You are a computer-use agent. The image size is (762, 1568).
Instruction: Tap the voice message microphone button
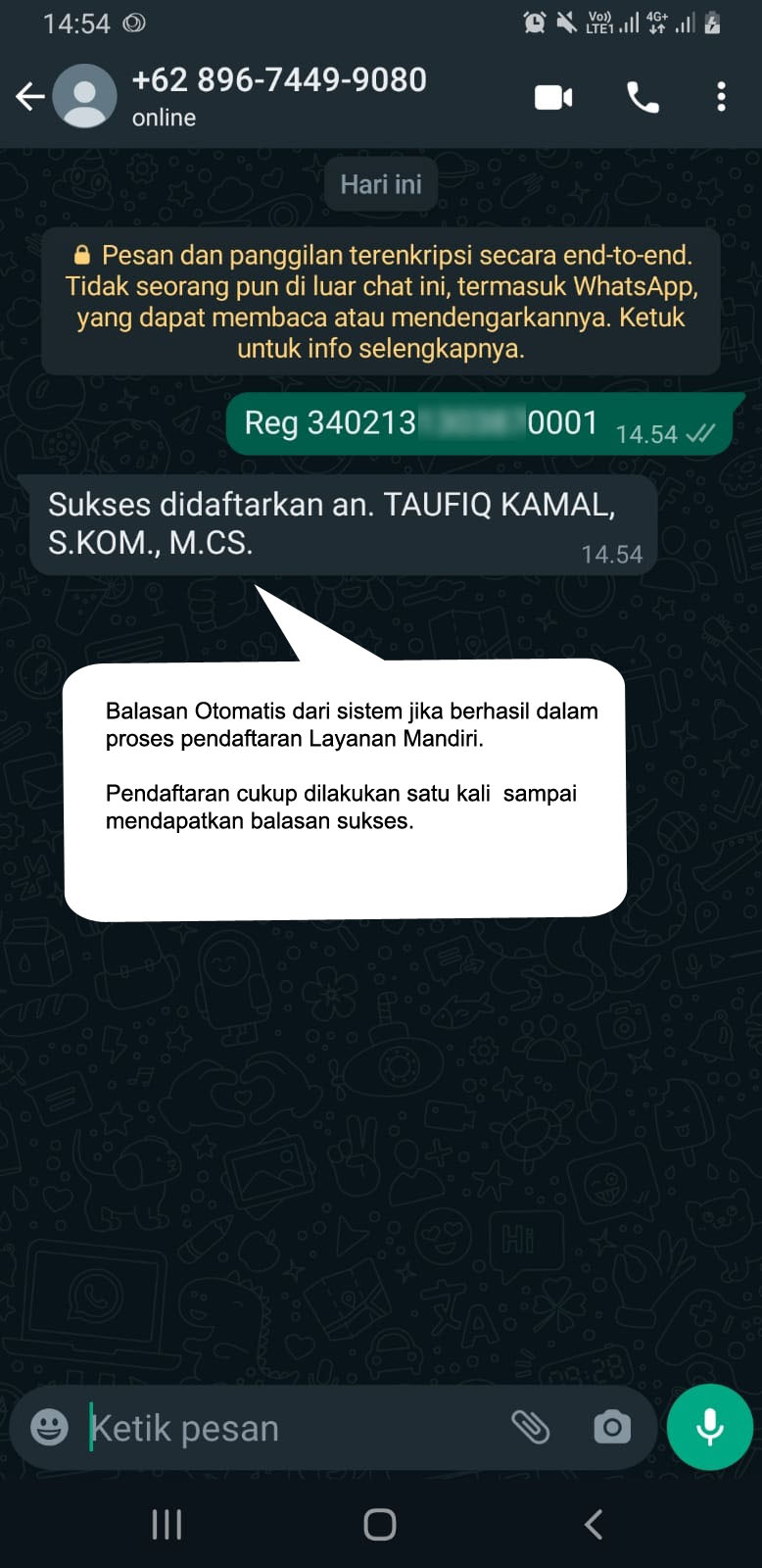pyautogui.click(x=709, y=1427)
